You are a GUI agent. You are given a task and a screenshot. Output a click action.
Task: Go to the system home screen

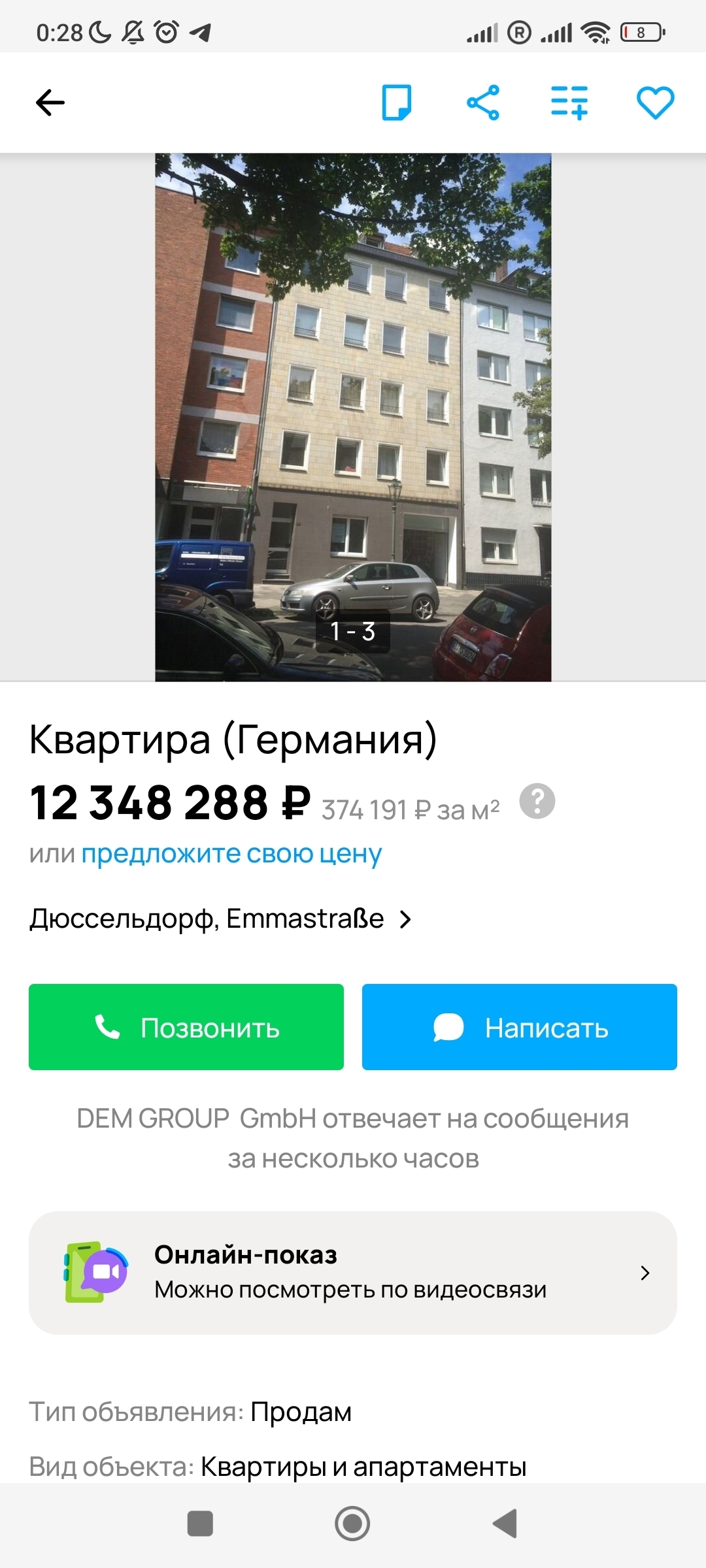[352, 1524]
